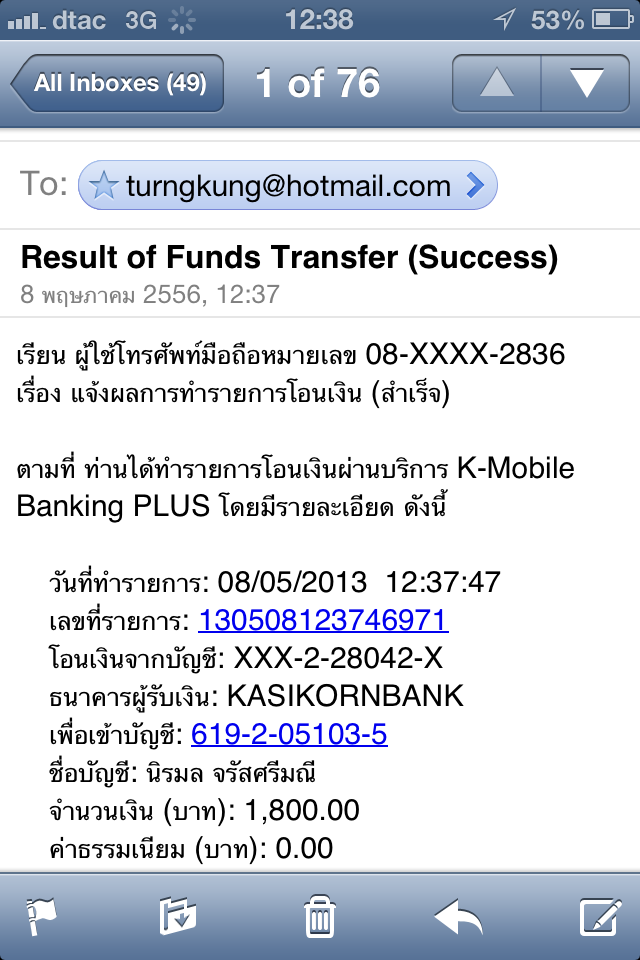
Task: Flag this email
Action: pos(41,915)
